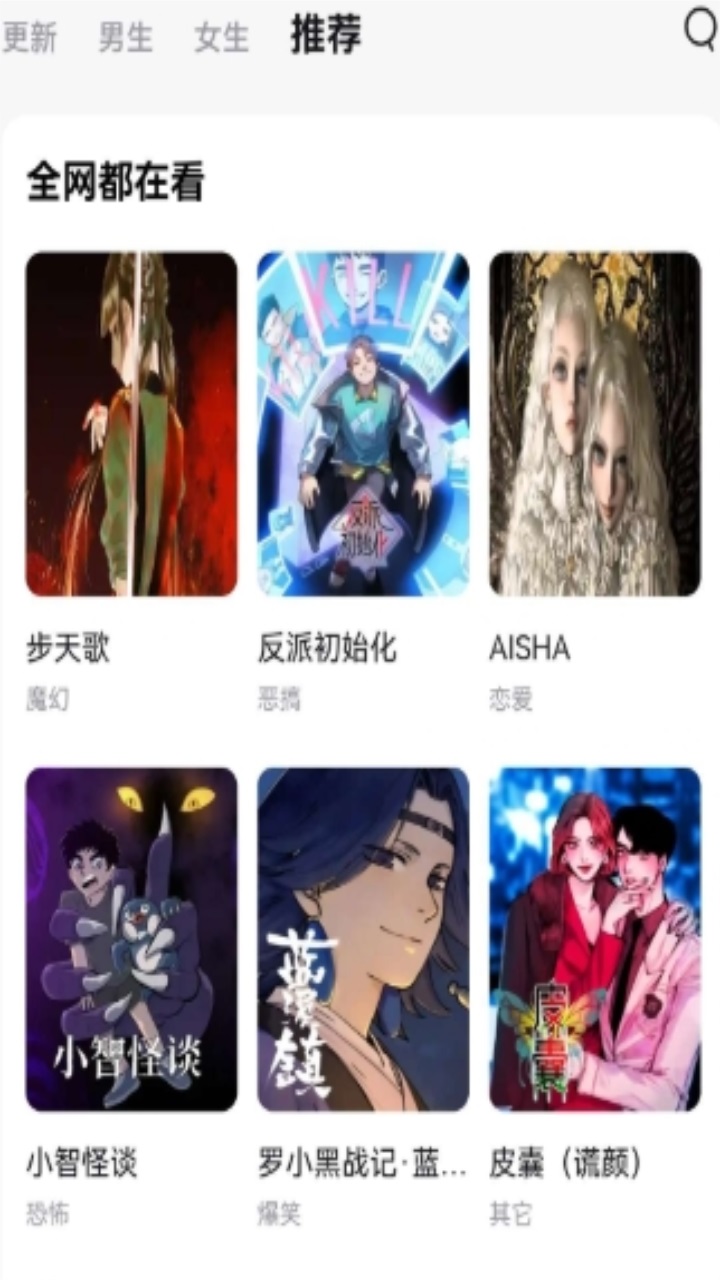Viewport: 720px width, 1280px height.
Task: Open the 步天歌 comic cover
Action: [x=130, y=420]
